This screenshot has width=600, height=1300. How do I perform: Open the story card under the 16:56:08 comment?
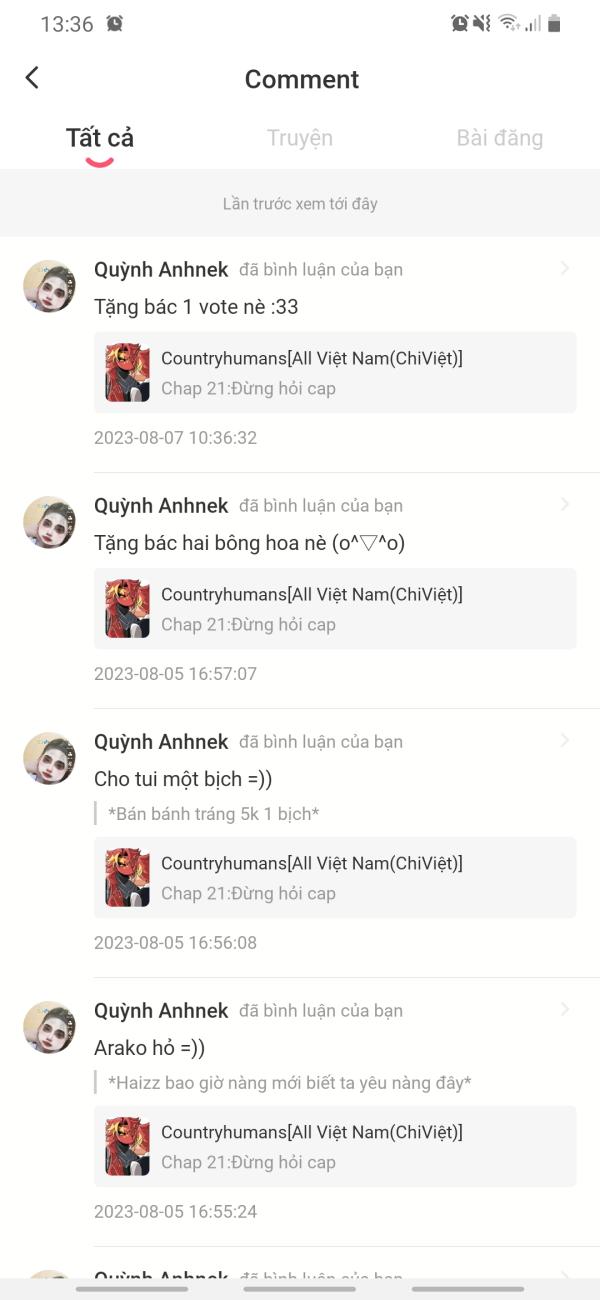(x=335, y=877)
